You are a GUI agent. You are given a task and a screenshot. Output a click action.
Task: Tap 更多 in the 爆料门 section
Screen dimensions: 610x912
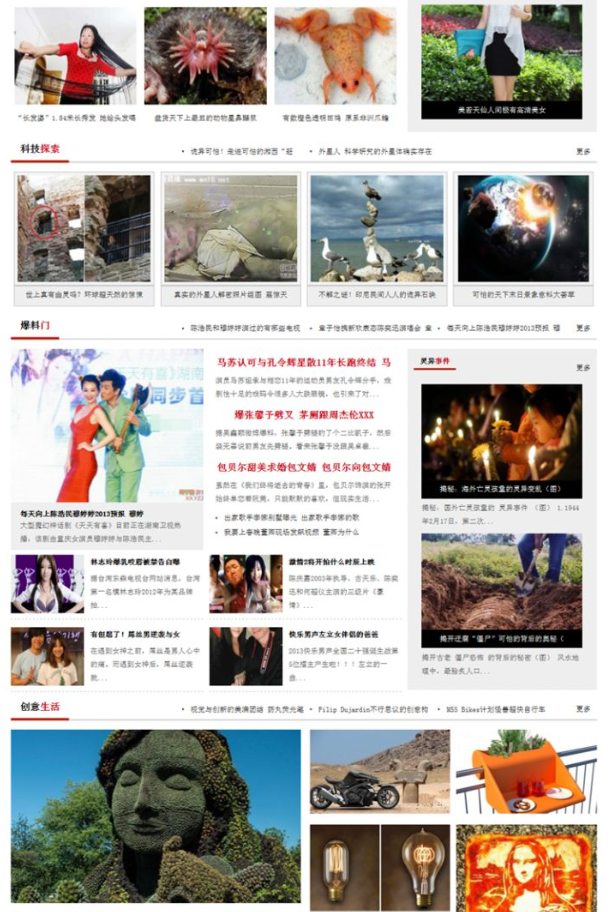coord(583,328)
